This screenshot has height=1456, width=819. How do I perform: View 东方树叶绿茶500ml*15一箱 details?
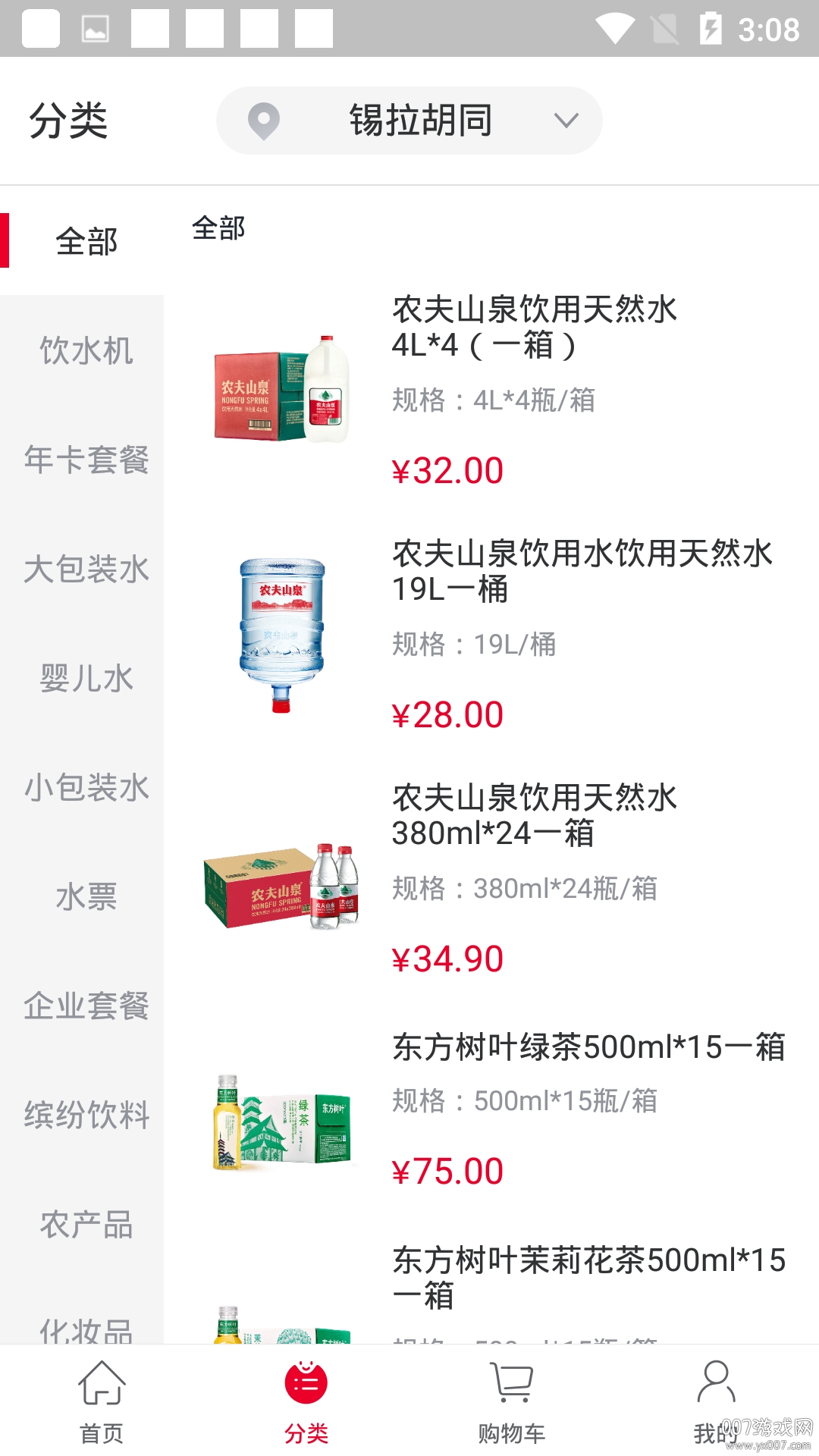click(588, 1047)
